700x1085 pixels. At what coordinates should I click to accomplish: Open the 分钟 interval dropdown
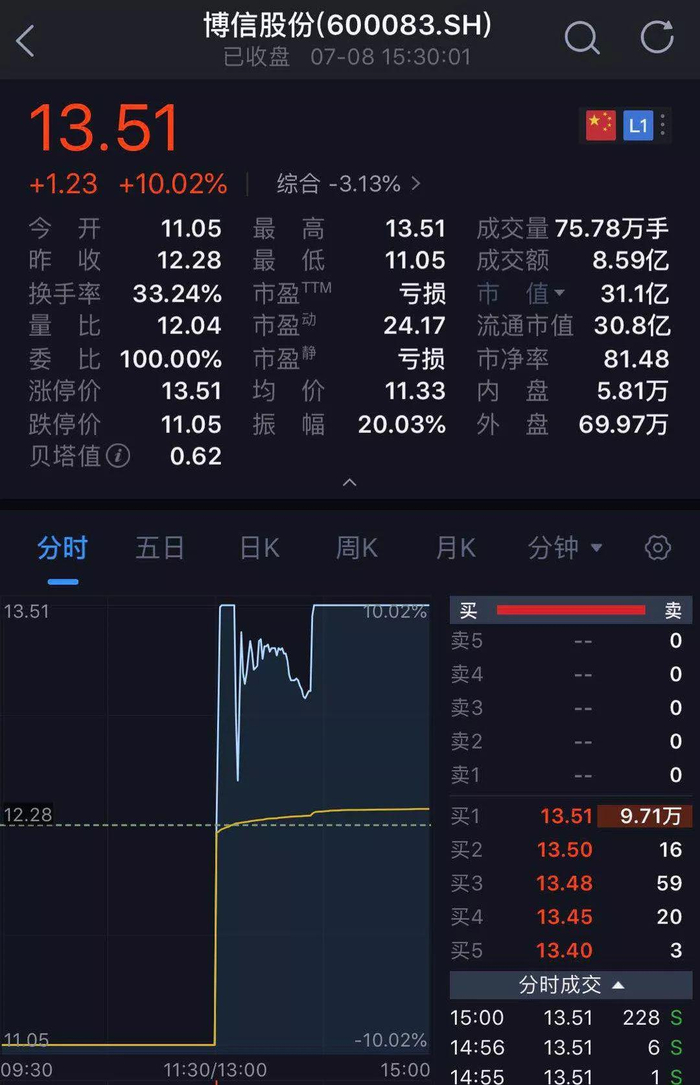pos(565,548)
